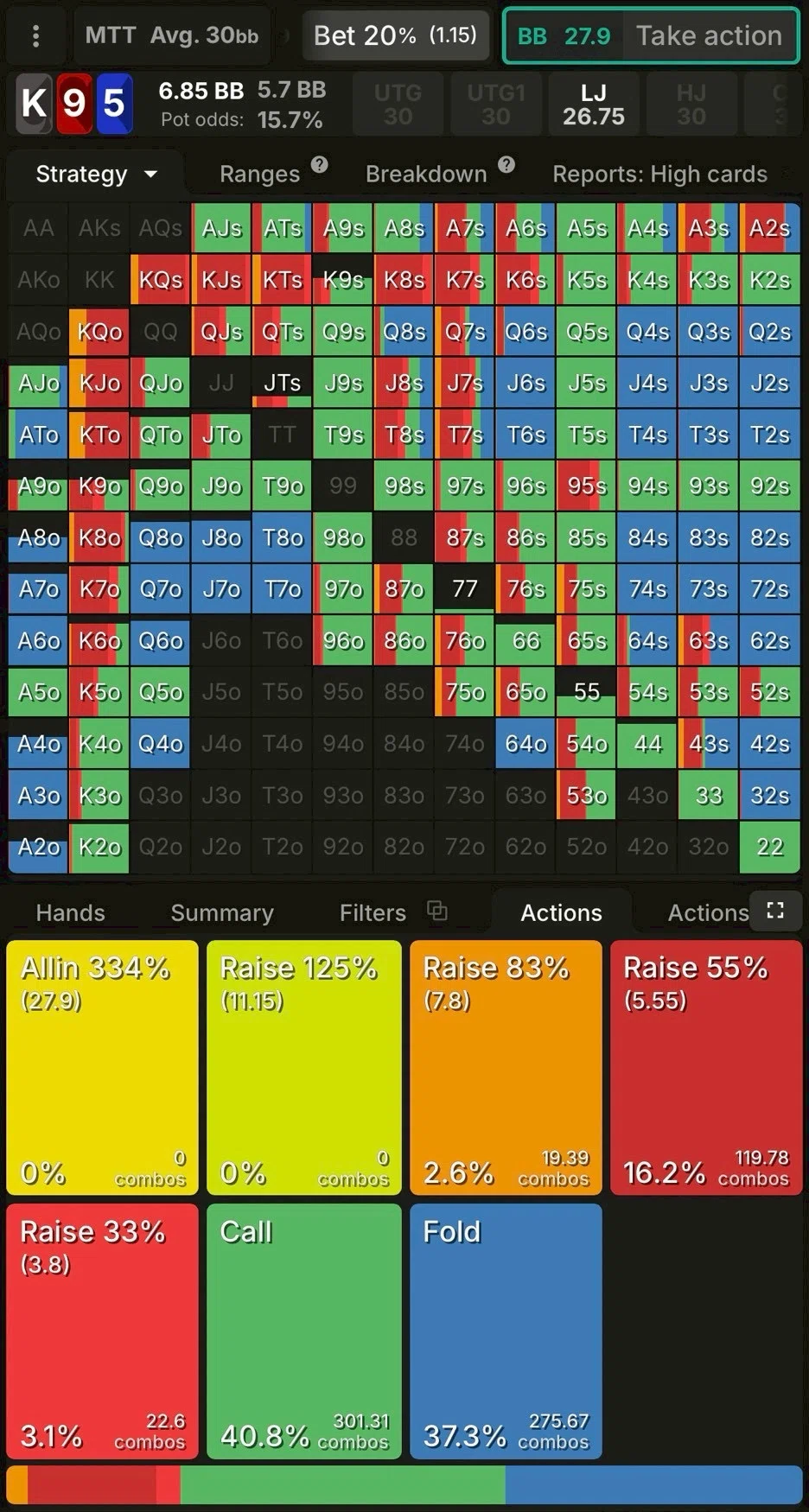Expand the panel to fullscreen

[x=775, y=910]
